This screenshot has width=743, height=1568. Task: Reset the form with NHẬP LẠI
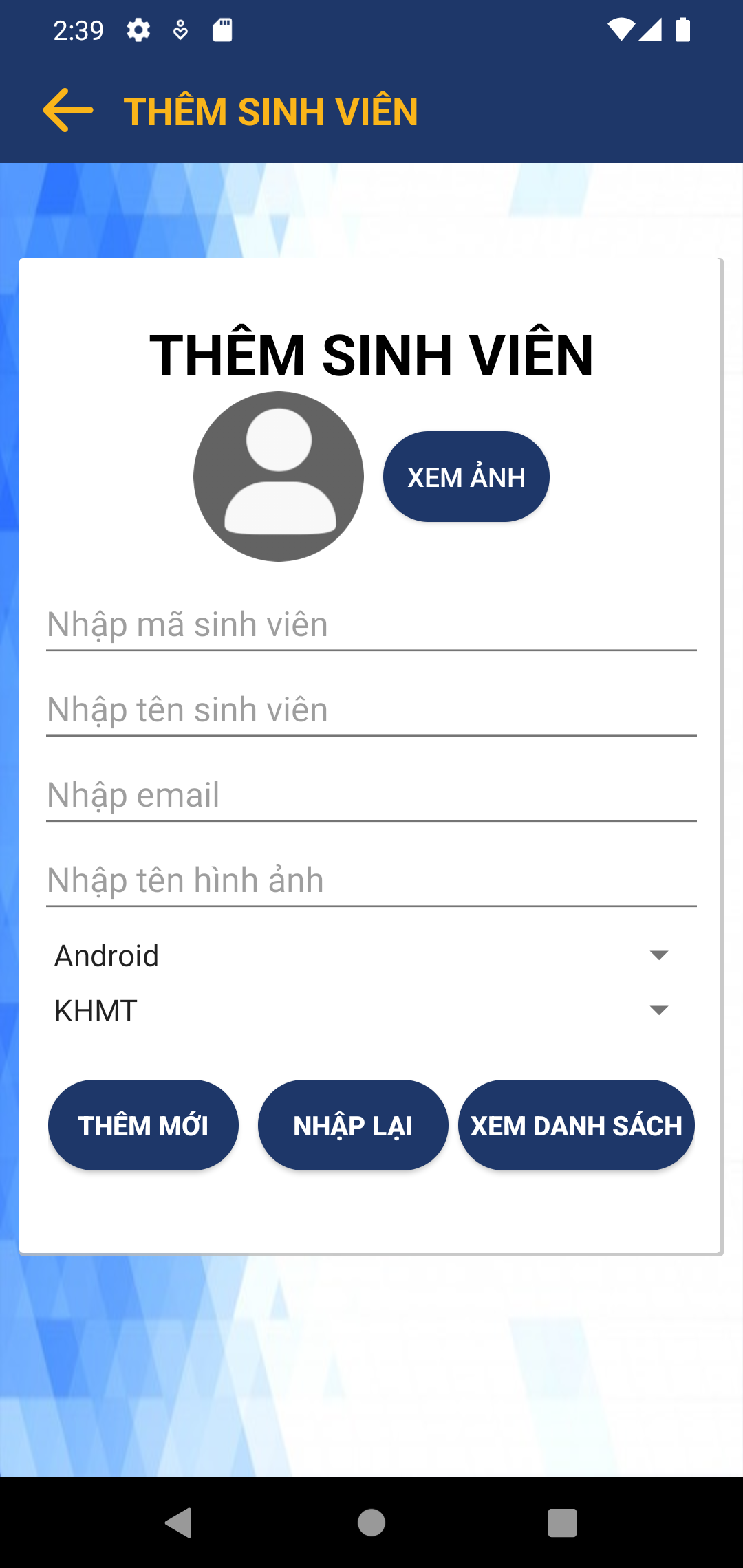click(353, 1125)
